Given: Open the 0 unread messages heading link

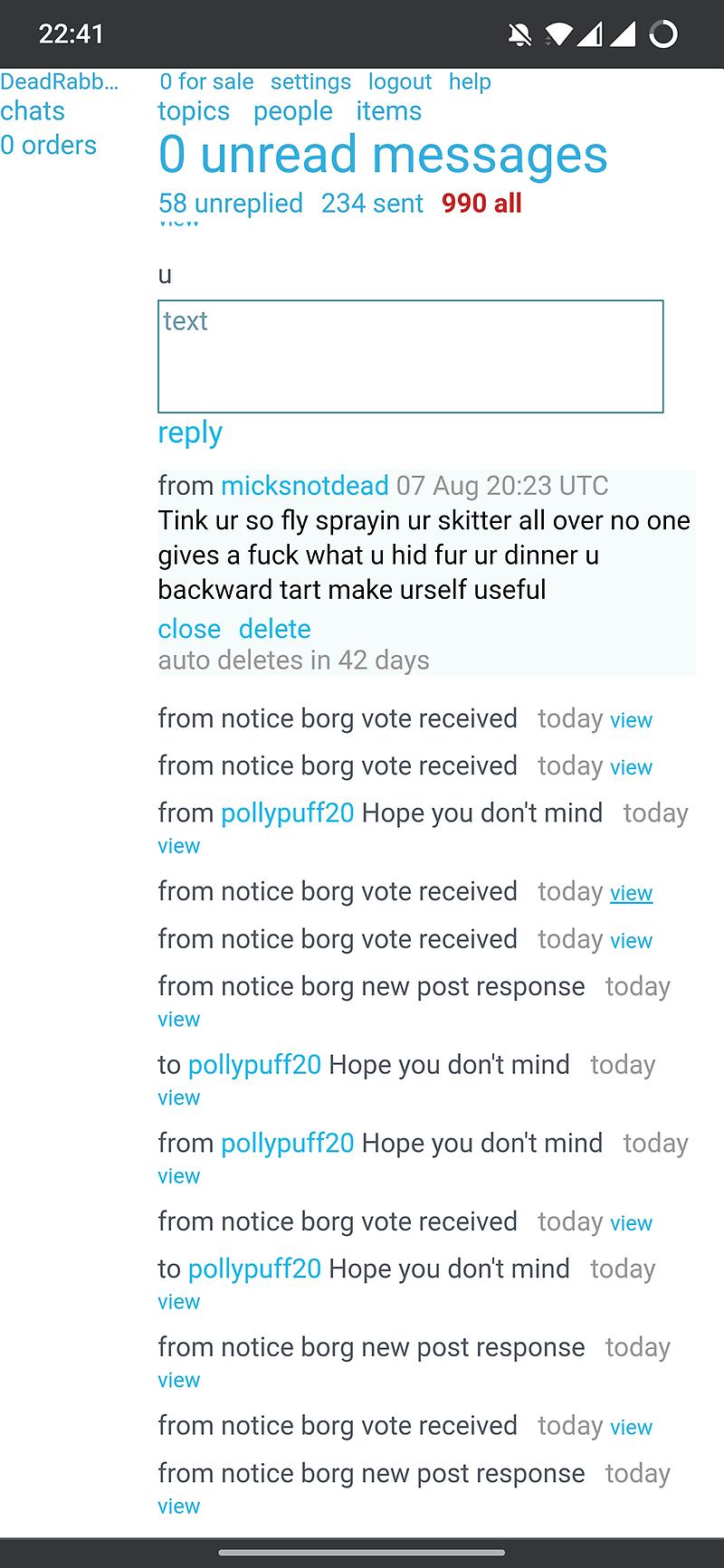Looking at the screenshot, I should 382,155.
